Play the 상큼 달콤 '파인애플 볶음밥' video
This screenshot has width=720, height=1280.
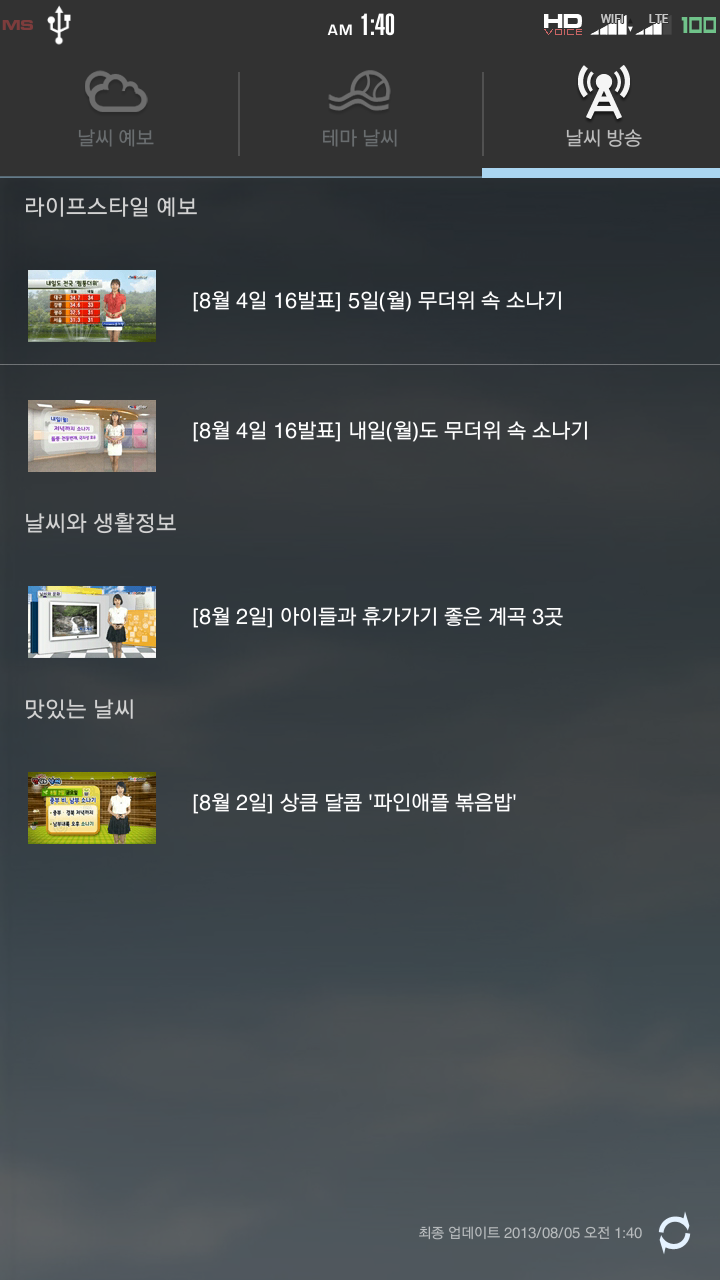[353, 803]
